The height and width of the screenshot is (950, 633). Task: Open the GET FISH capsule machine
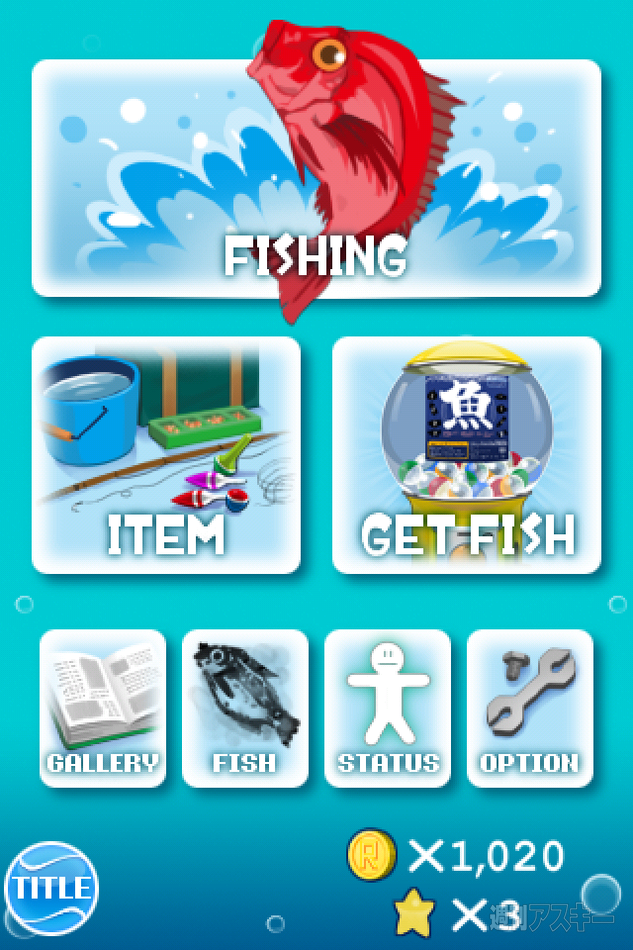click(x=466, y=455)
